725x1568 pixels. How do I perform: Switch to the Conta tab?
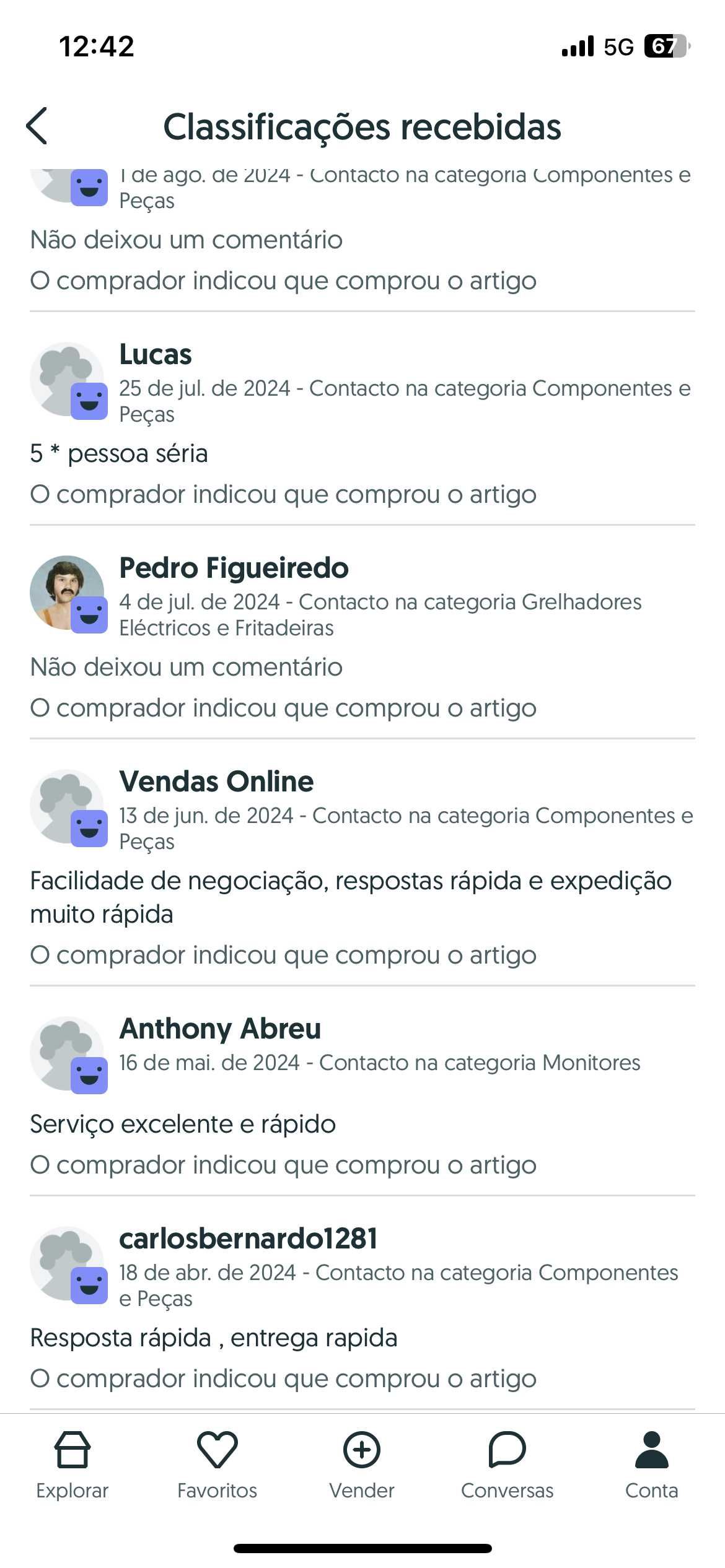[651, 1465]
